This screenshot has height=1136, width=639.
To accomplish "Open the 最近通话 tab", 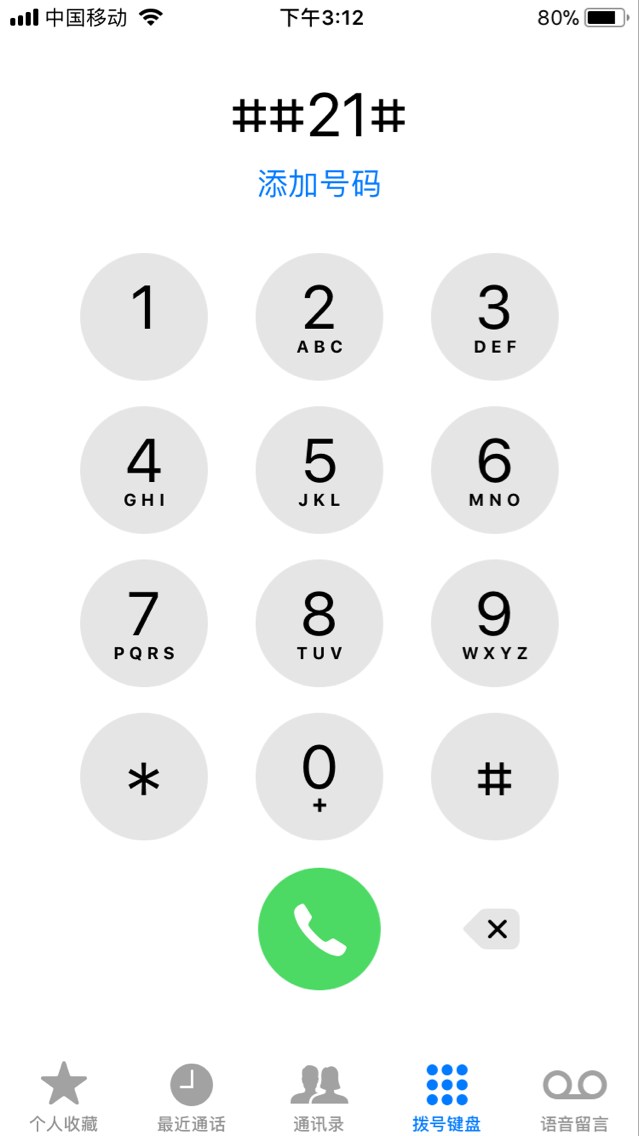I will (191, 1097).
